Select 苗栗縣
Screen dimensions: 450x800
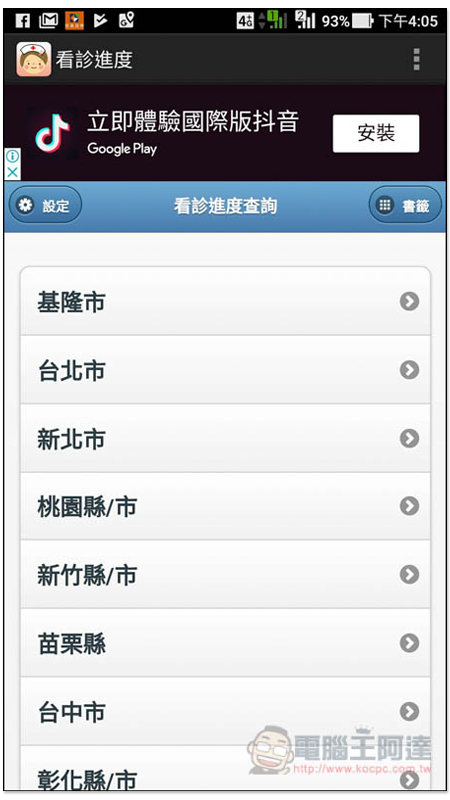click(225, 643)
